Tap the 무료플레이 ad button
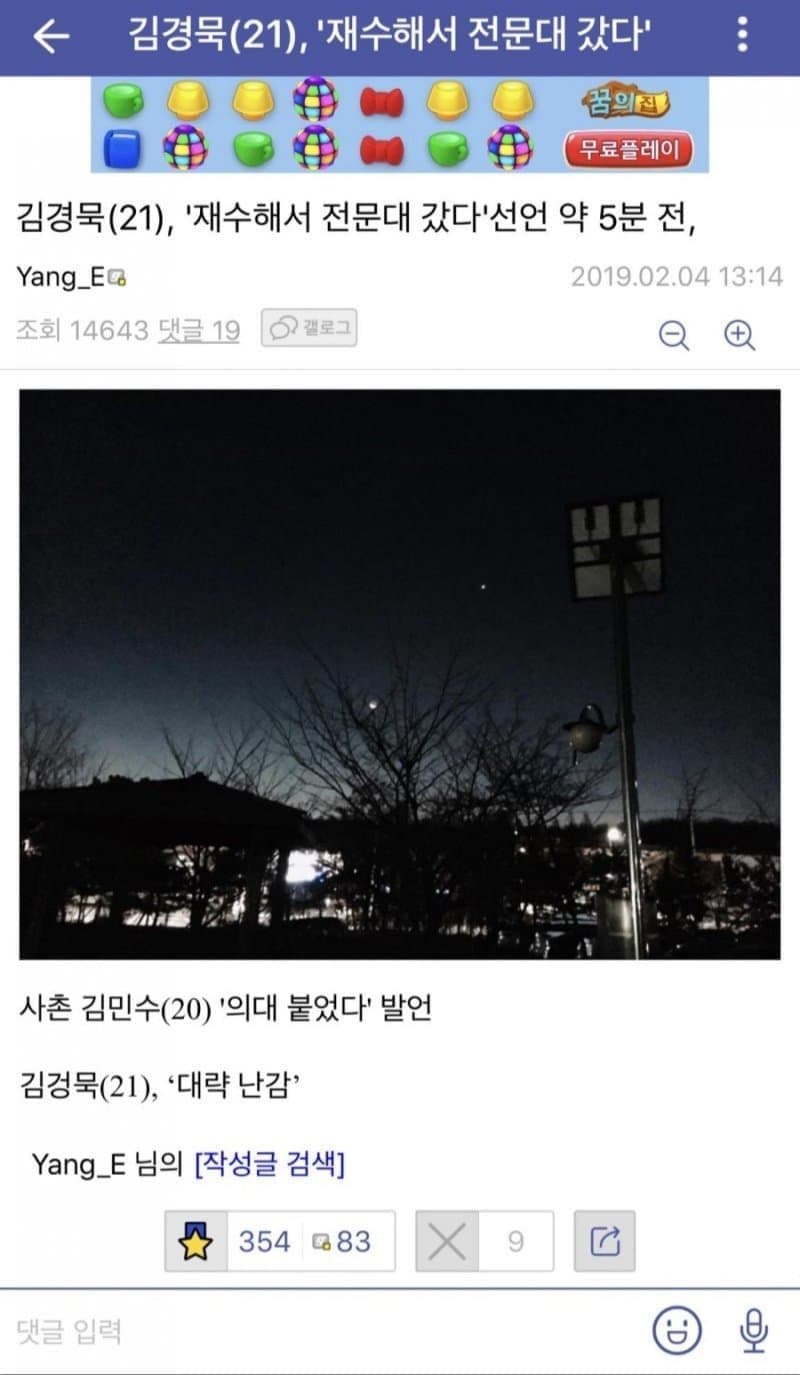Screen dimensions: 800x1375 [630, 150]
